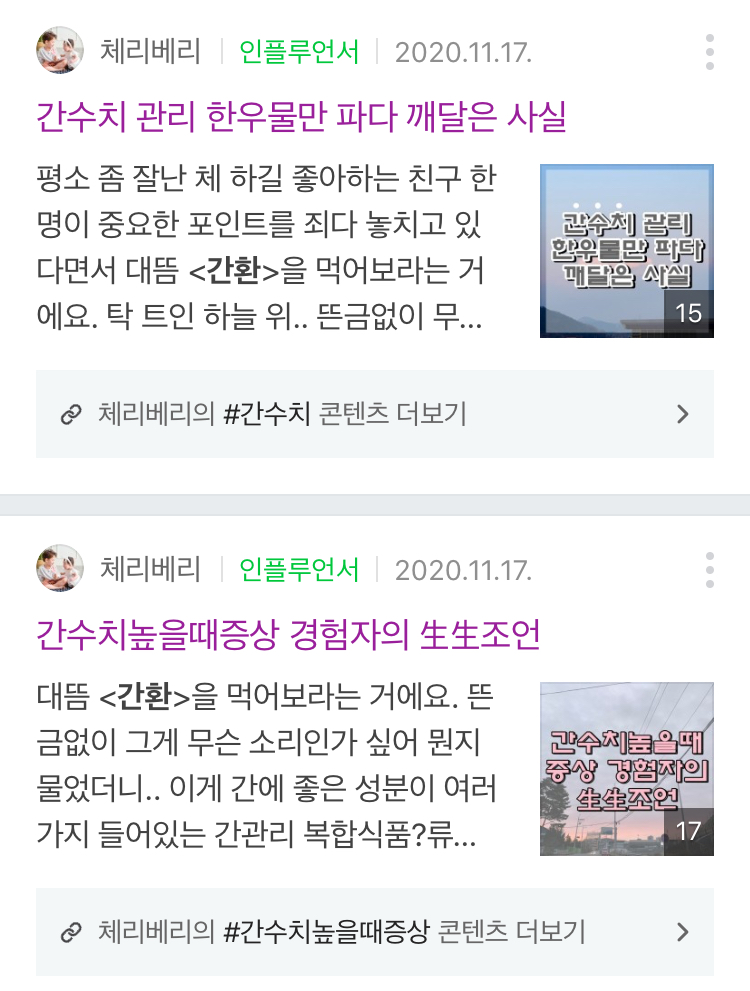Open the thumbnail showing 15 images
Viewport: 750px width, 991px height.
click(x=625, y=250)
